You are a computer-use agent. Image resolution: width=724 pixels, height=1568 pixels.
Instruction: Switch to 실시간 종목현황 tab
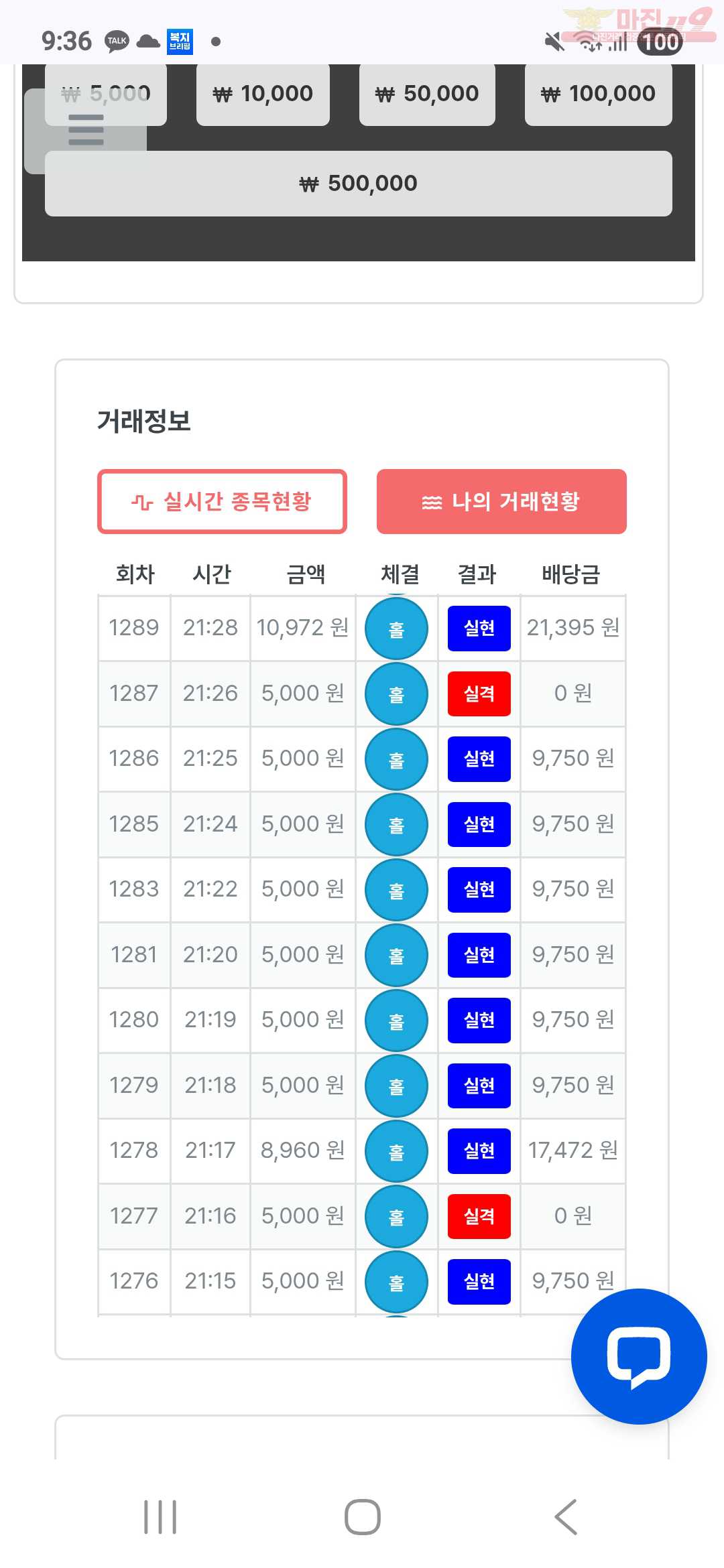tap(222, 502)
